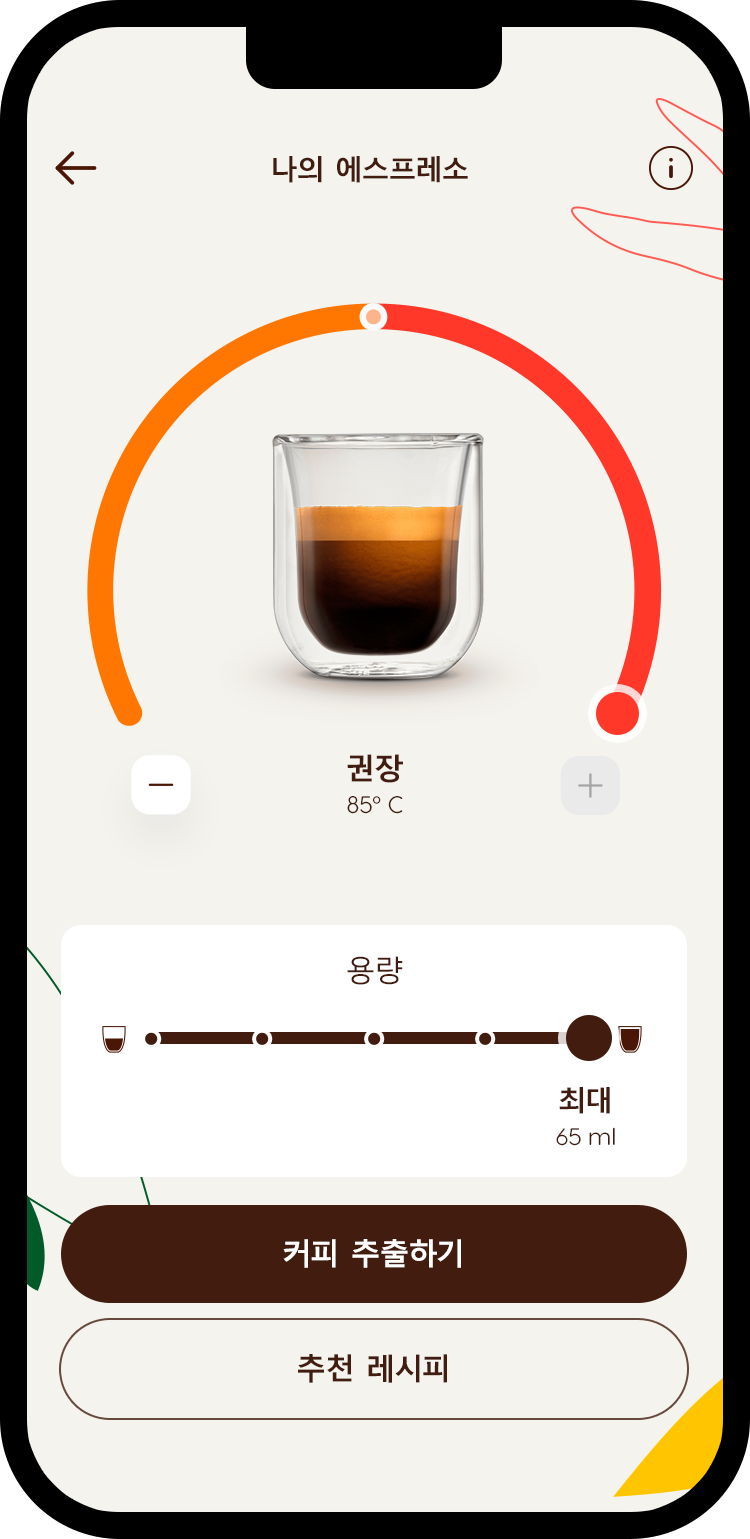The image size is (750, 1539).
Task: Set 용량 slider to the smallest volume stop
Action: tap(152, 1039)
